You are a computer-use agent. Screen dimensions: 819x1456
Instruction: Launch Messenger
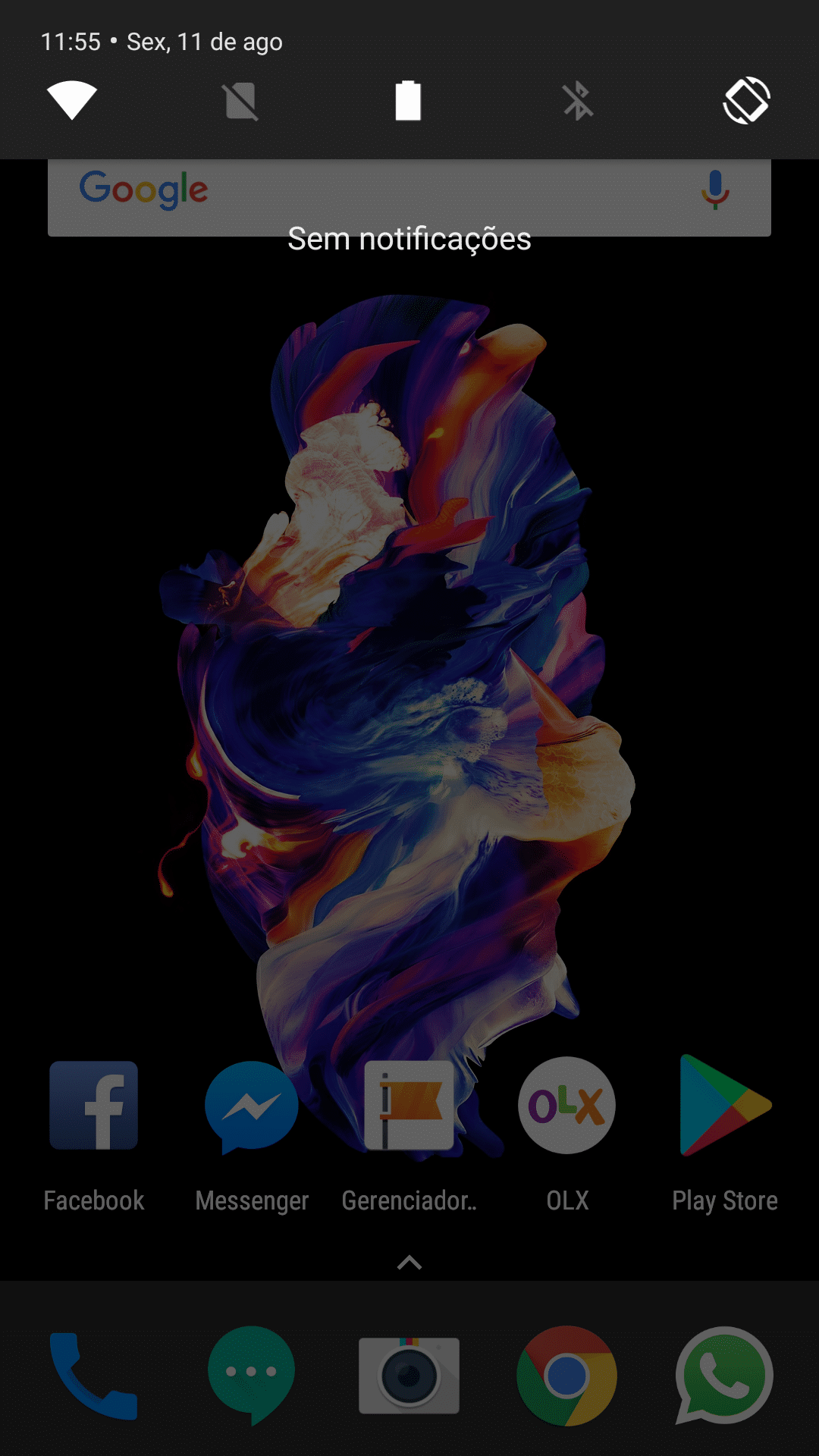pyautogui.click(x=252, y=1106)
